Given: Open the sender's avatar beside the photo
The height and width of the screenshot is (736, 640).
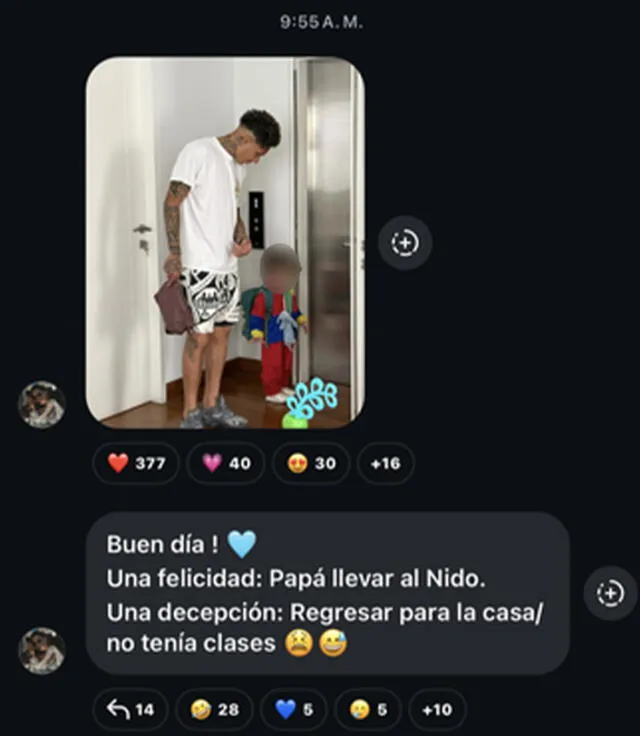Looking at the screenshot, I should pyautogui.click(x=42, y=405).
